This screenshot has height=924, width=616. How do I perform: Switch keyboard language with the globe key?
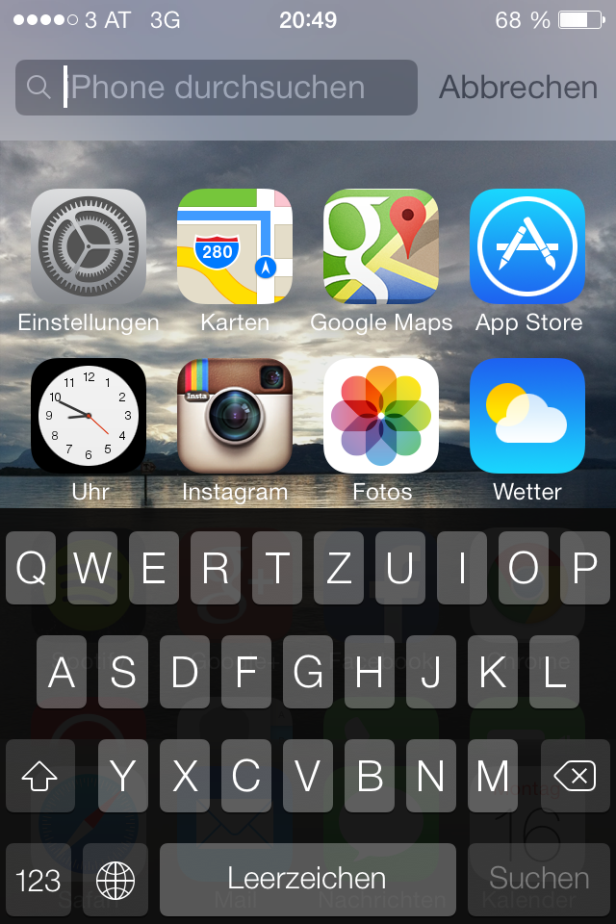point(115,880)
